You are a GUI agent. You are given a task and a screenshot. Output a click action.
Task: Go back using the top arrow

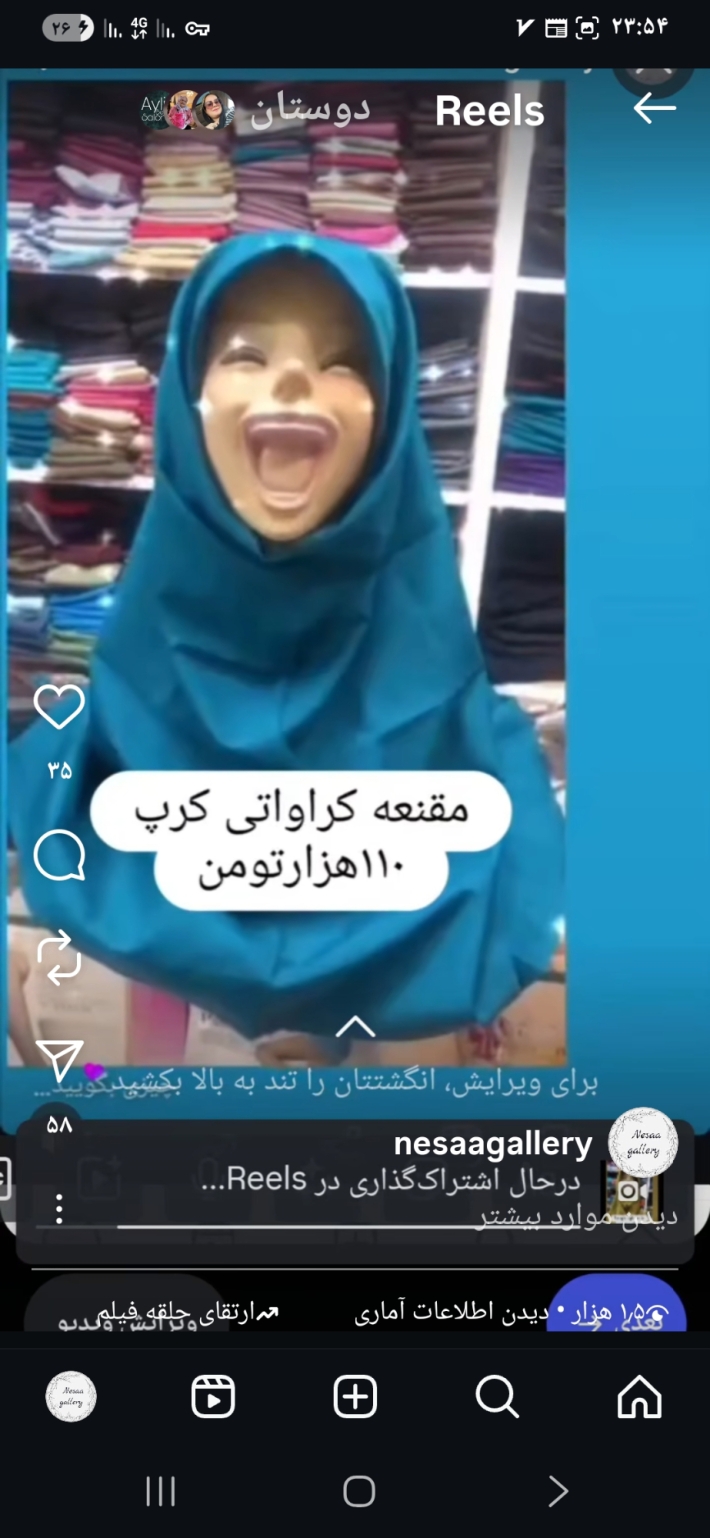coord(655,108)
